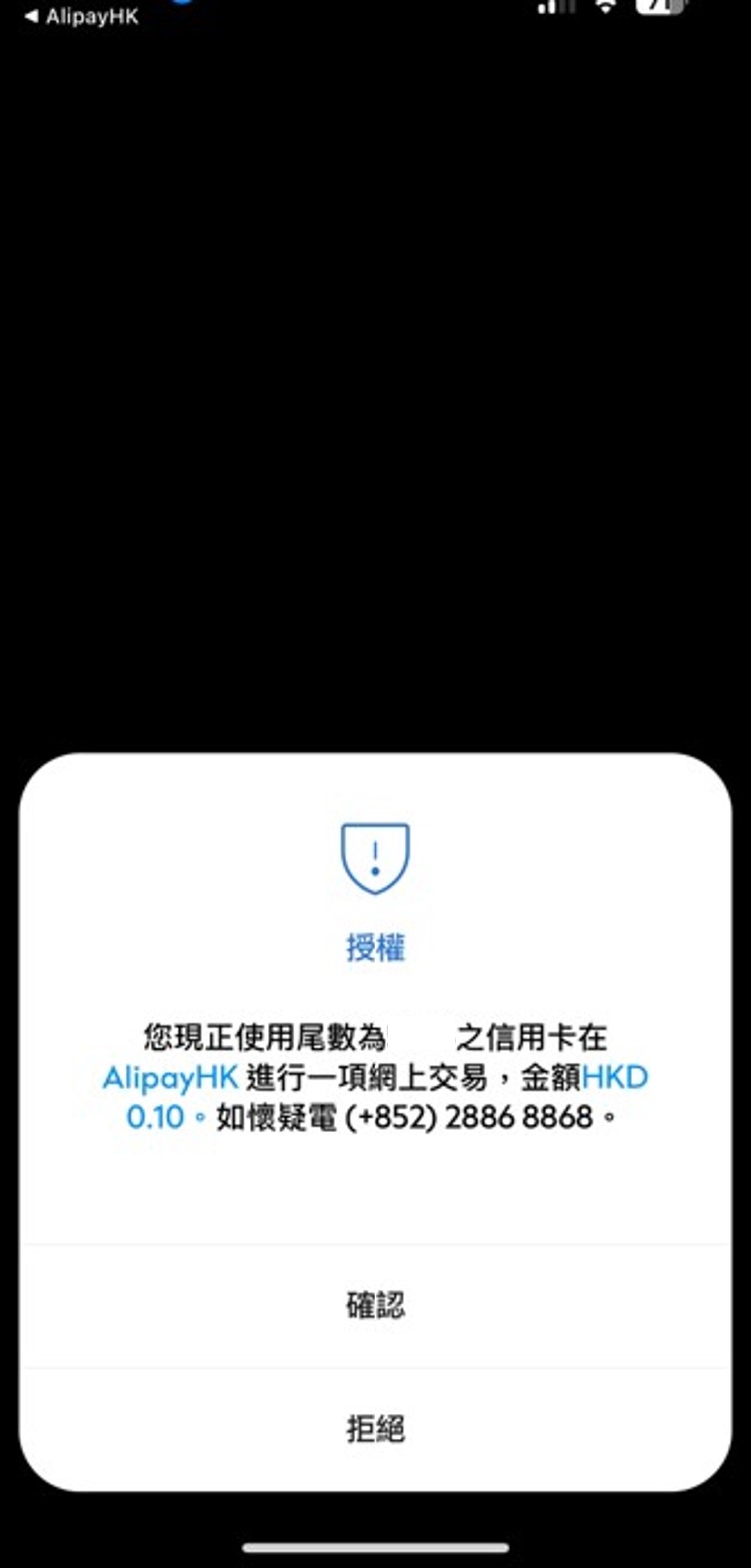Image resolution: width=751 pixels, height=1568 pixels.
Task: Tap the divider line above 確認
Action: (375, 1243)
